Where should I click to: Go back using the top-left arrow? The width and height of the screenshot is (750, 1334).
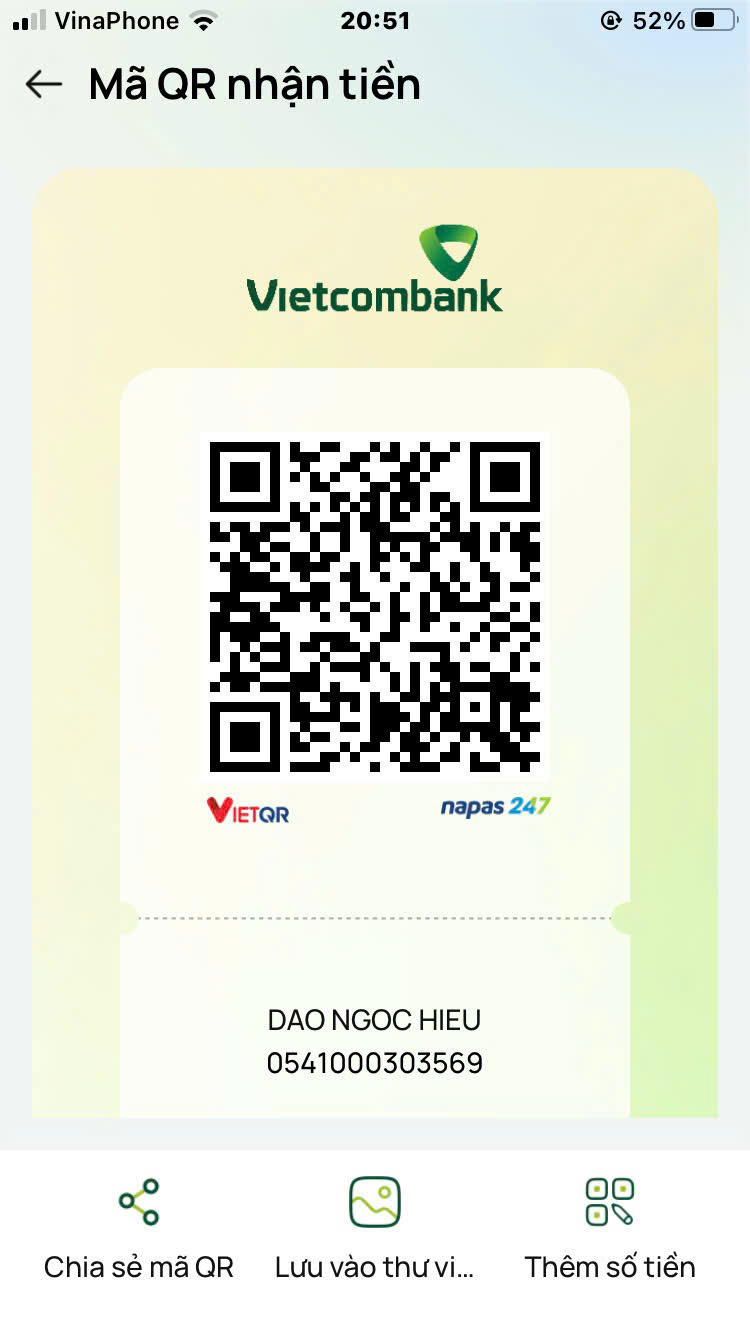click(44, 85)
